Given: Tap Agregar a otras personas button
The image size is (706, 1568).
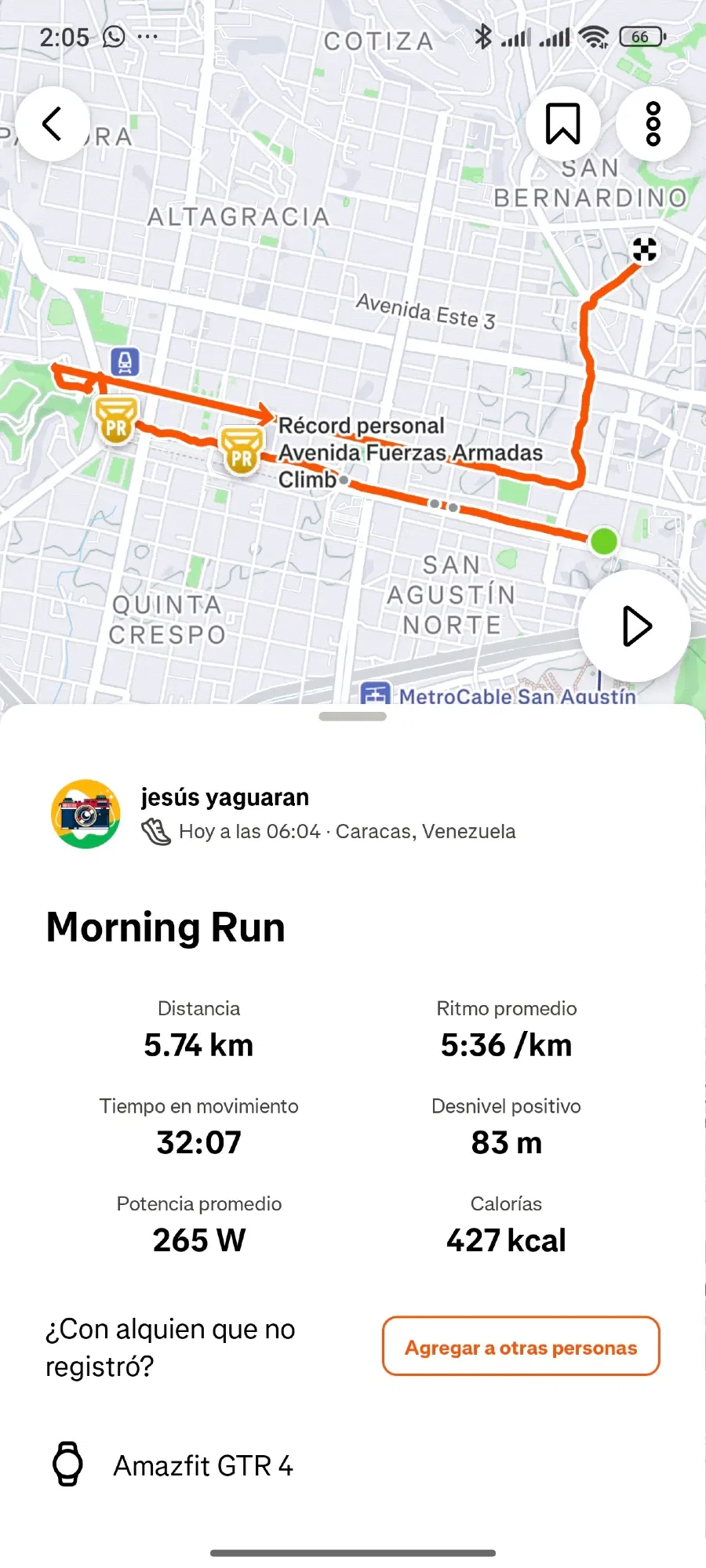Looking at the screenshot, I should click(x=521, y=1347).
